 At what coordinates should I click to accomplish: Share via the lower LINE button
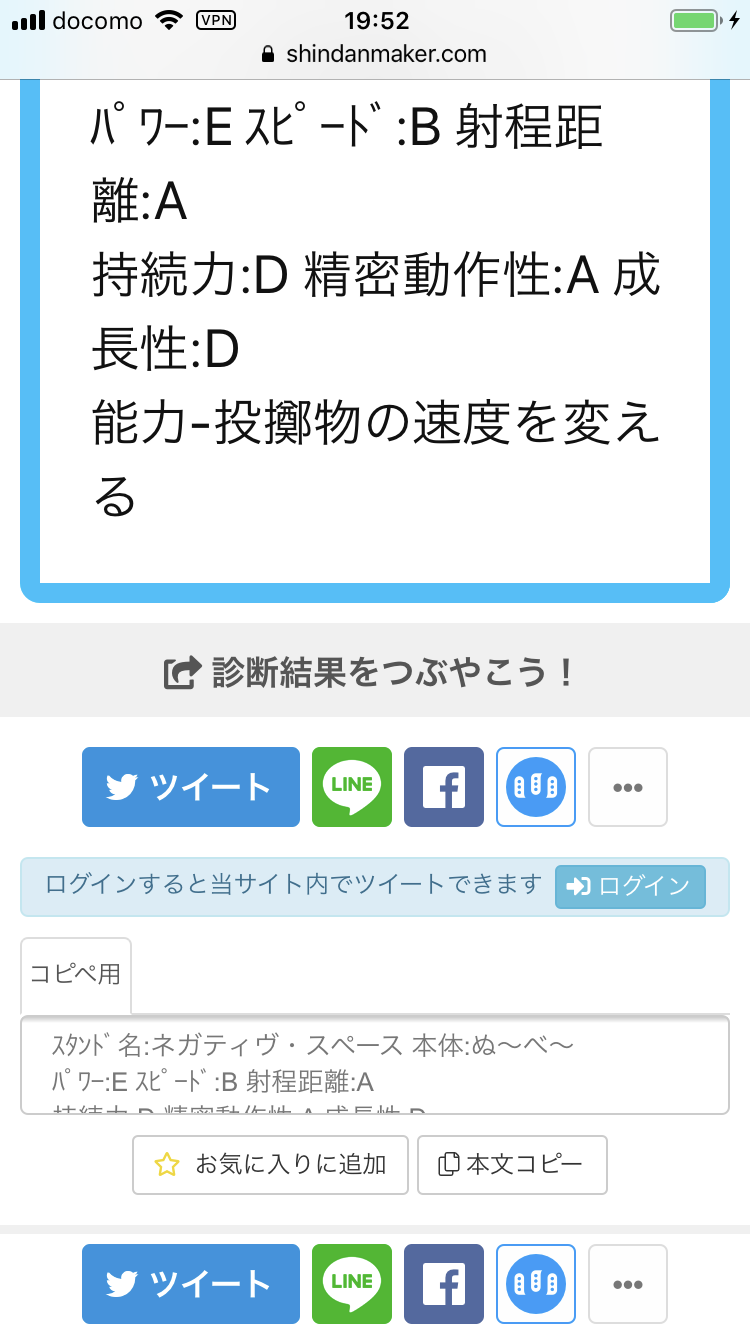coord(352,1284)
